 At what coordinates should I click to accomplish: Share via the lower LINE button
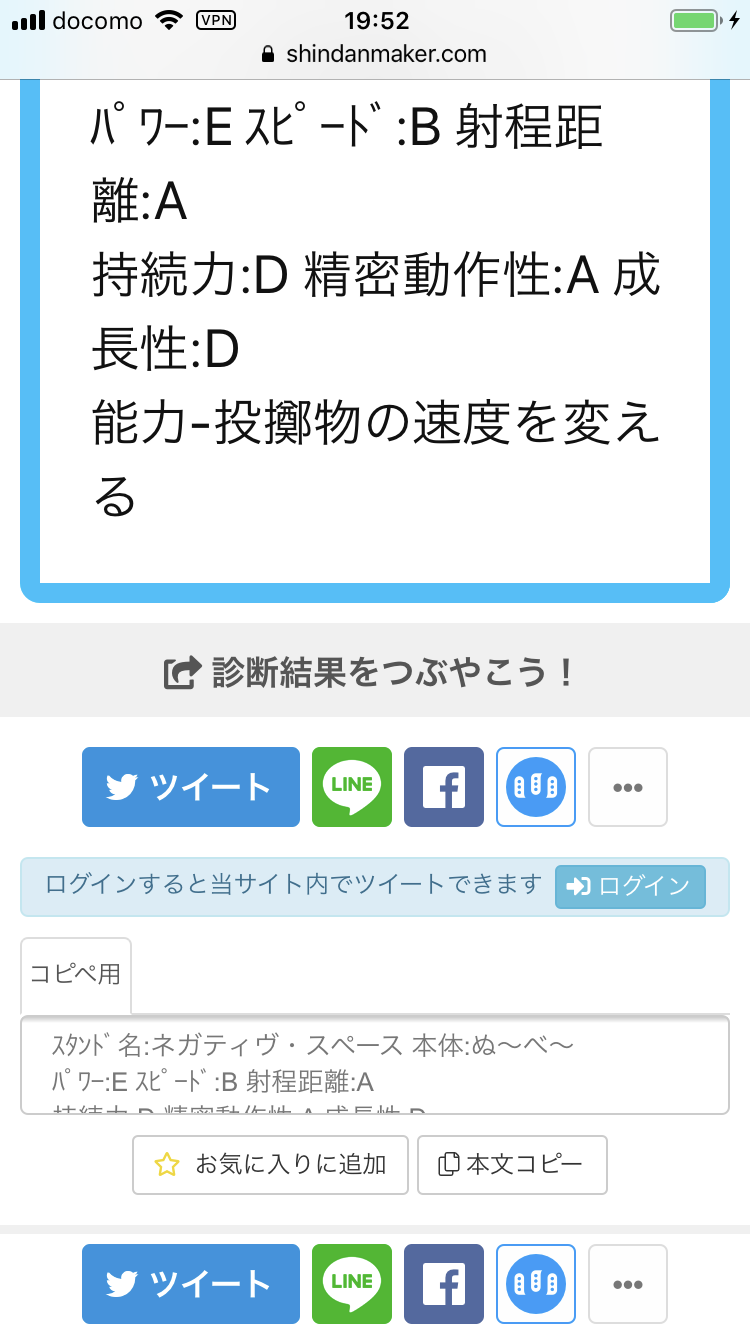coord(352,1284)
